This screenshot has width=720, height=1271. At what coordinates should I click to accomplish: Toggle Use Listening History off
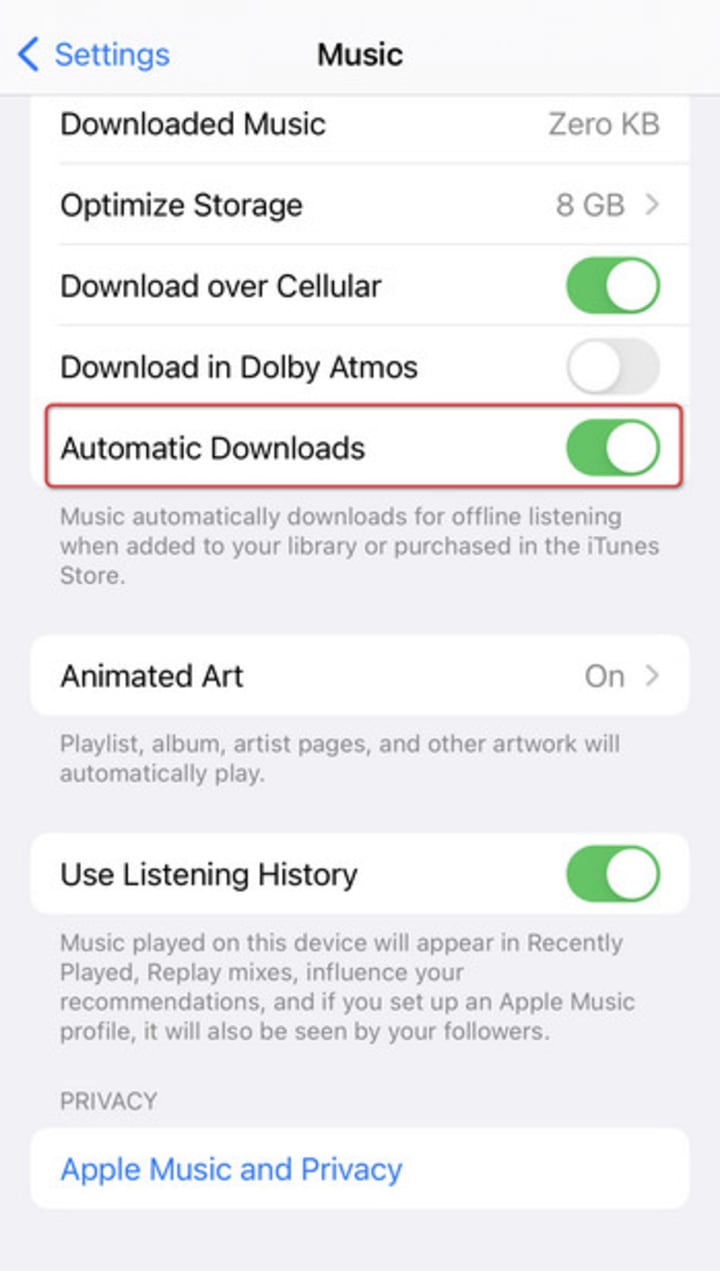pos(613,874)
